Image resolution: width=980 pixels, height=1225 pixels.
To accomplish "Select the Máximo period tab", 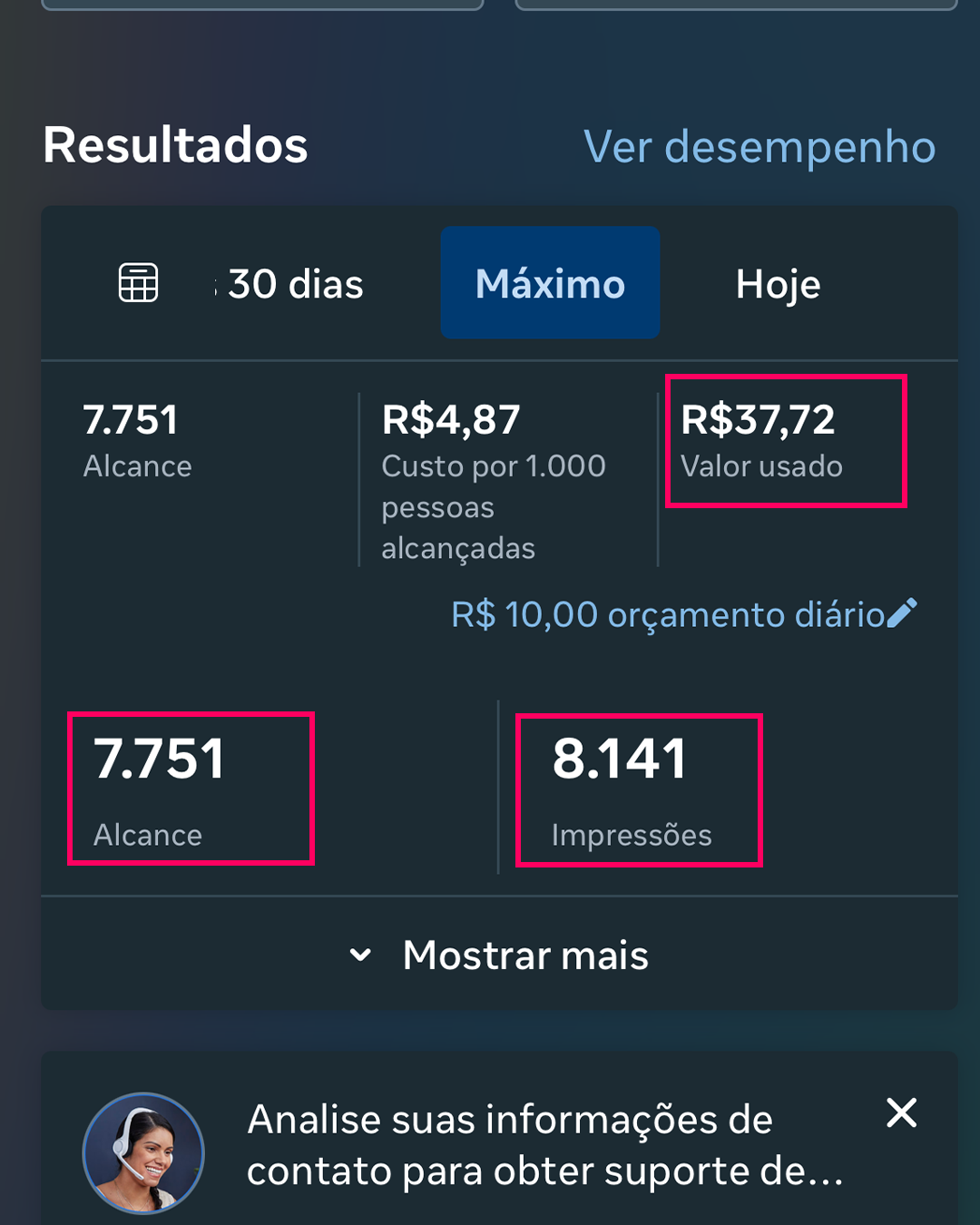I will click(x=550, y=283).
